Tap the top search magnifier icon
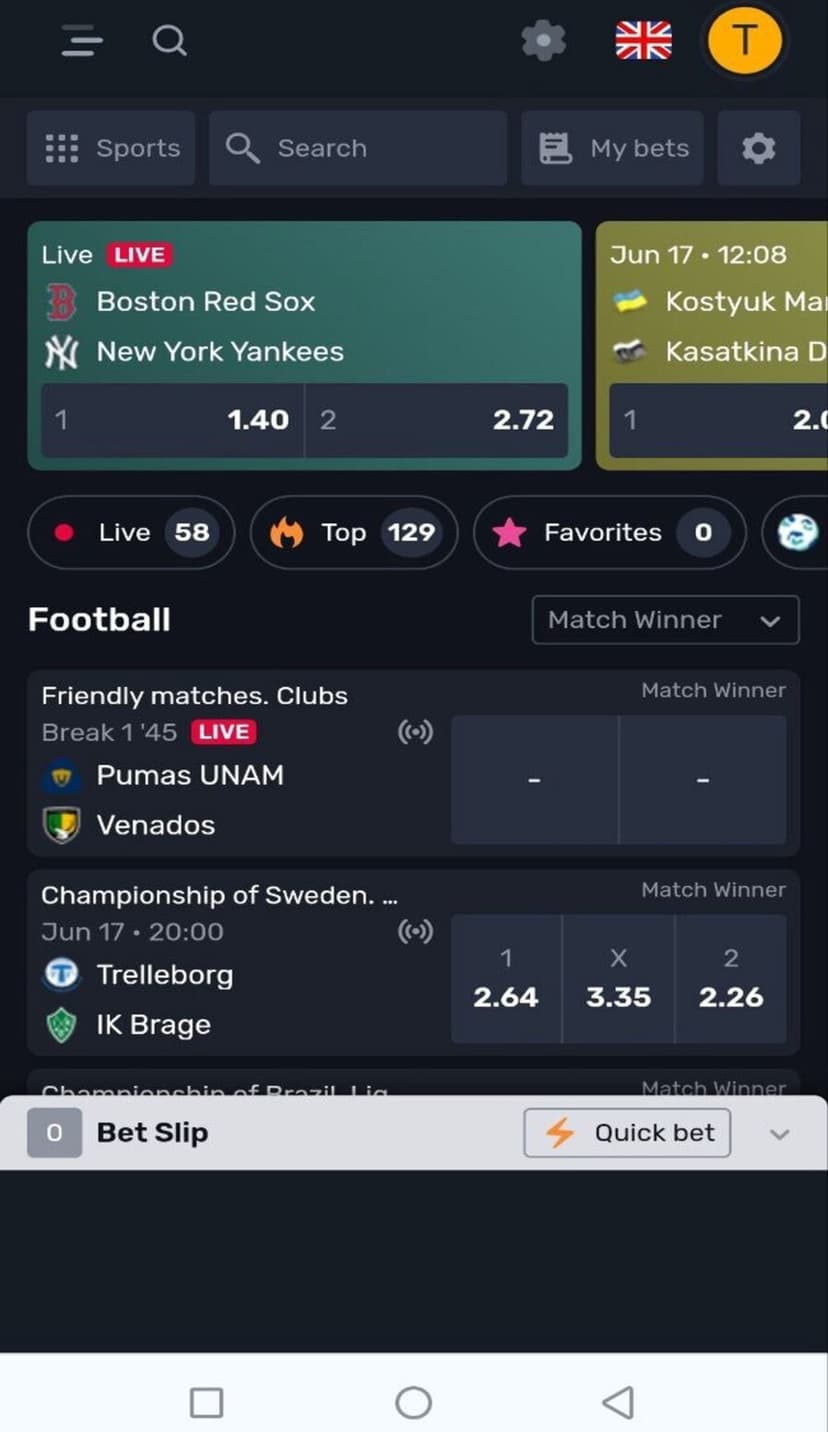 point(169,41)
